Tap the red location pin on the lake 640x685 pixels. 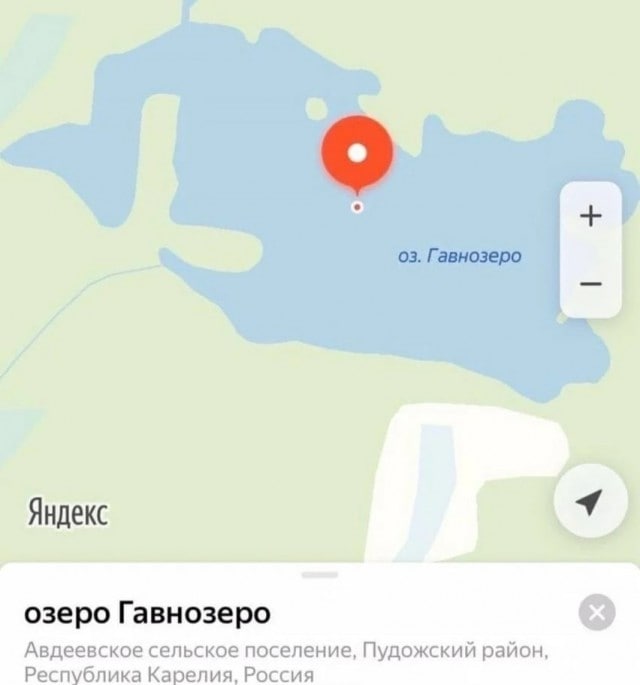point(357,155)
